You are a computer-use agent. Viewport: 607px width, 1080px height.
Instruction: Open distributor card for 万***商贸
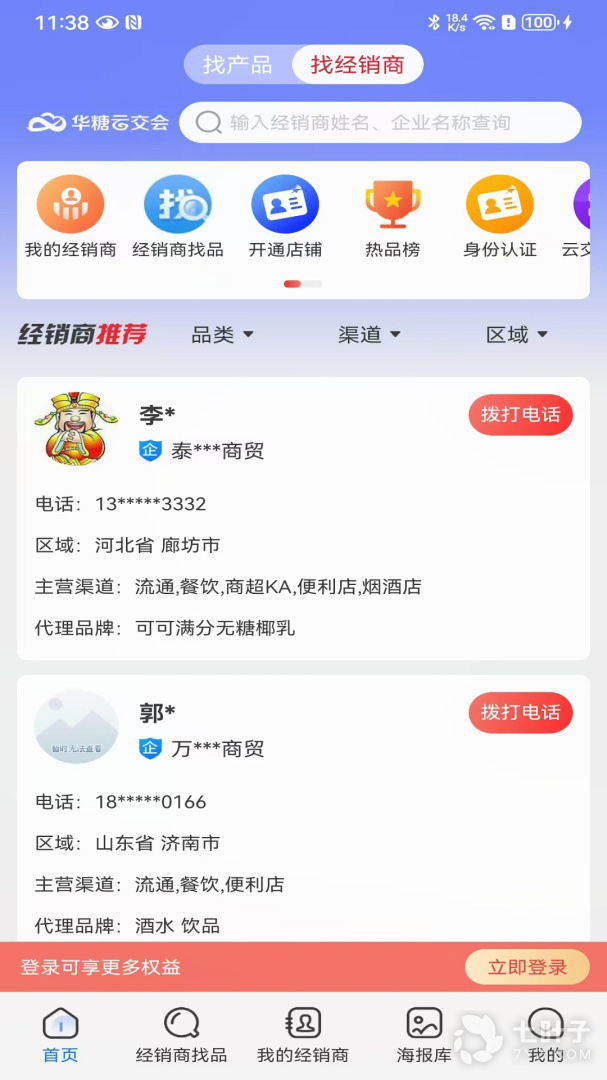217,749
